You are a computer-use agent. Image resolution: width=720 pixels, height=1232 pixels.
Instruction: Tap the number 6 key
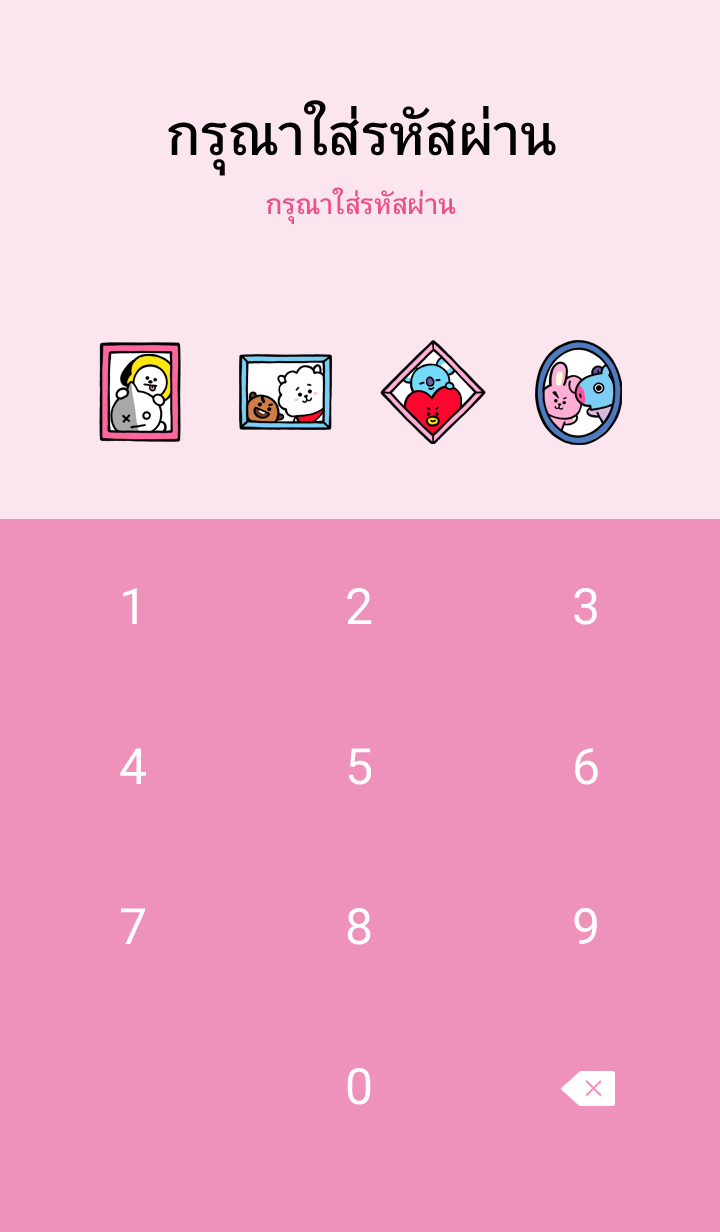(x=586, y=767)
